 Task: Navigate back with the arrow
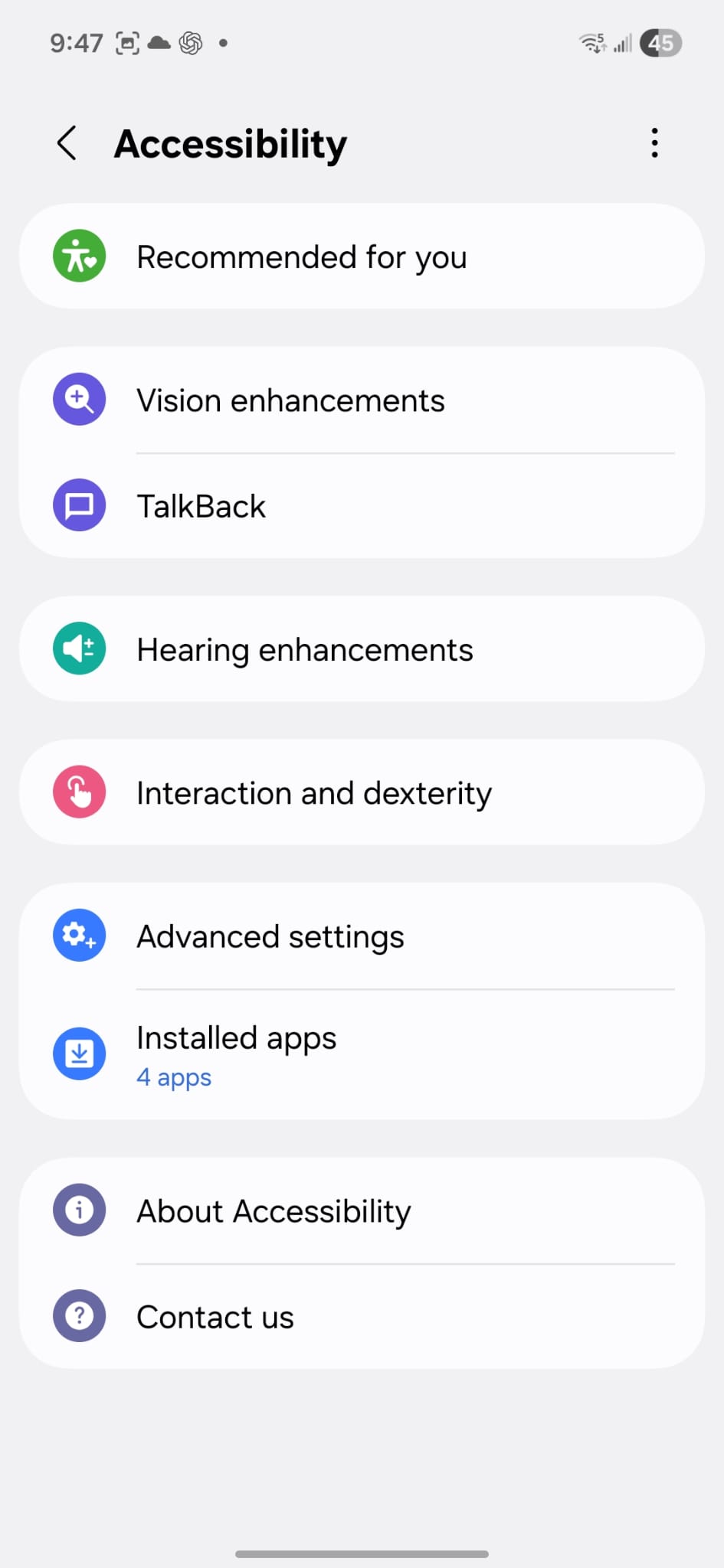click(67, 142)
